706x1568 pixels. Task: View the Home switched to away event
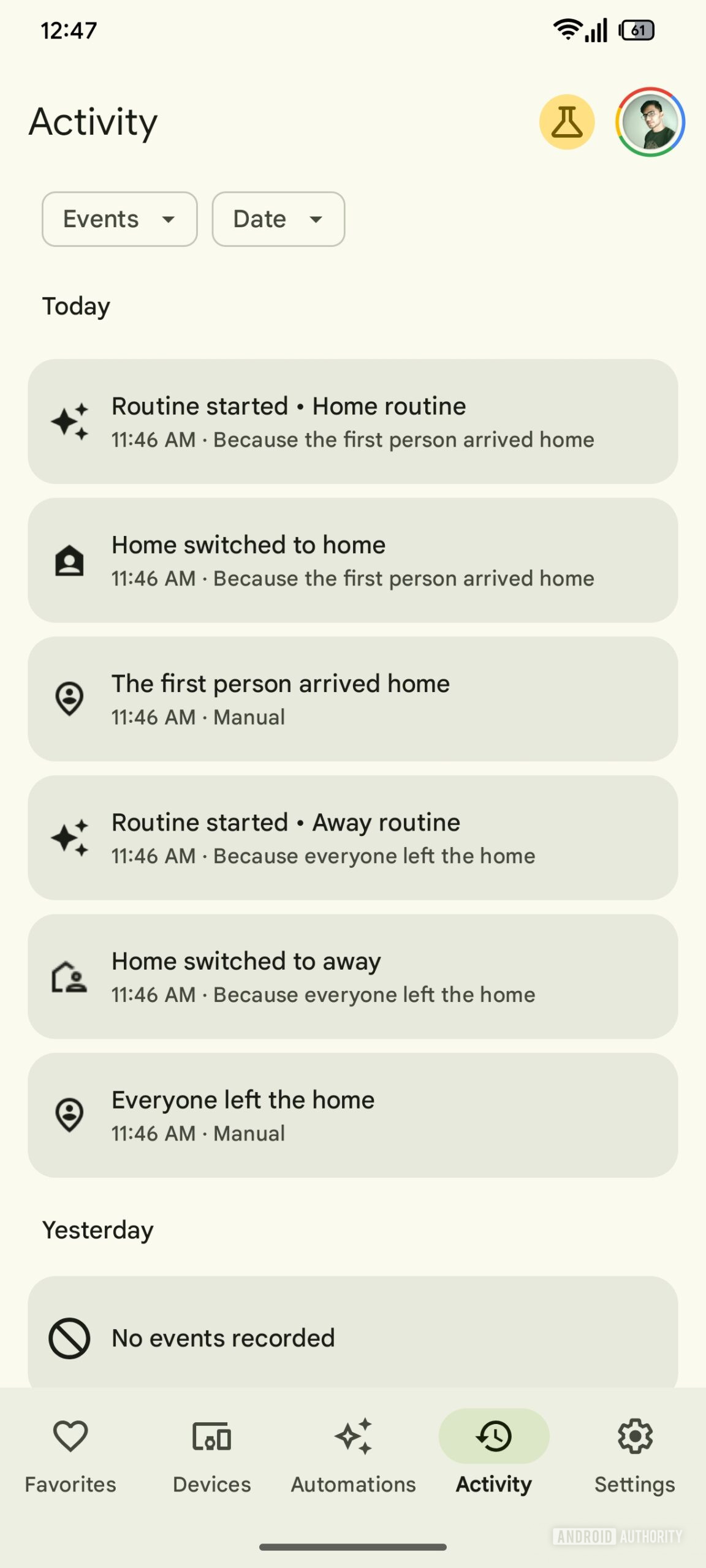coord(352,976)
